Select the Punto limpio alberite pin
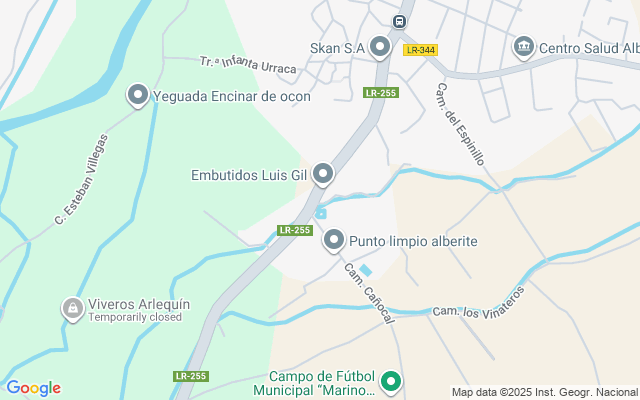This screenshot has width=640, height=400. tap(333, 239)
